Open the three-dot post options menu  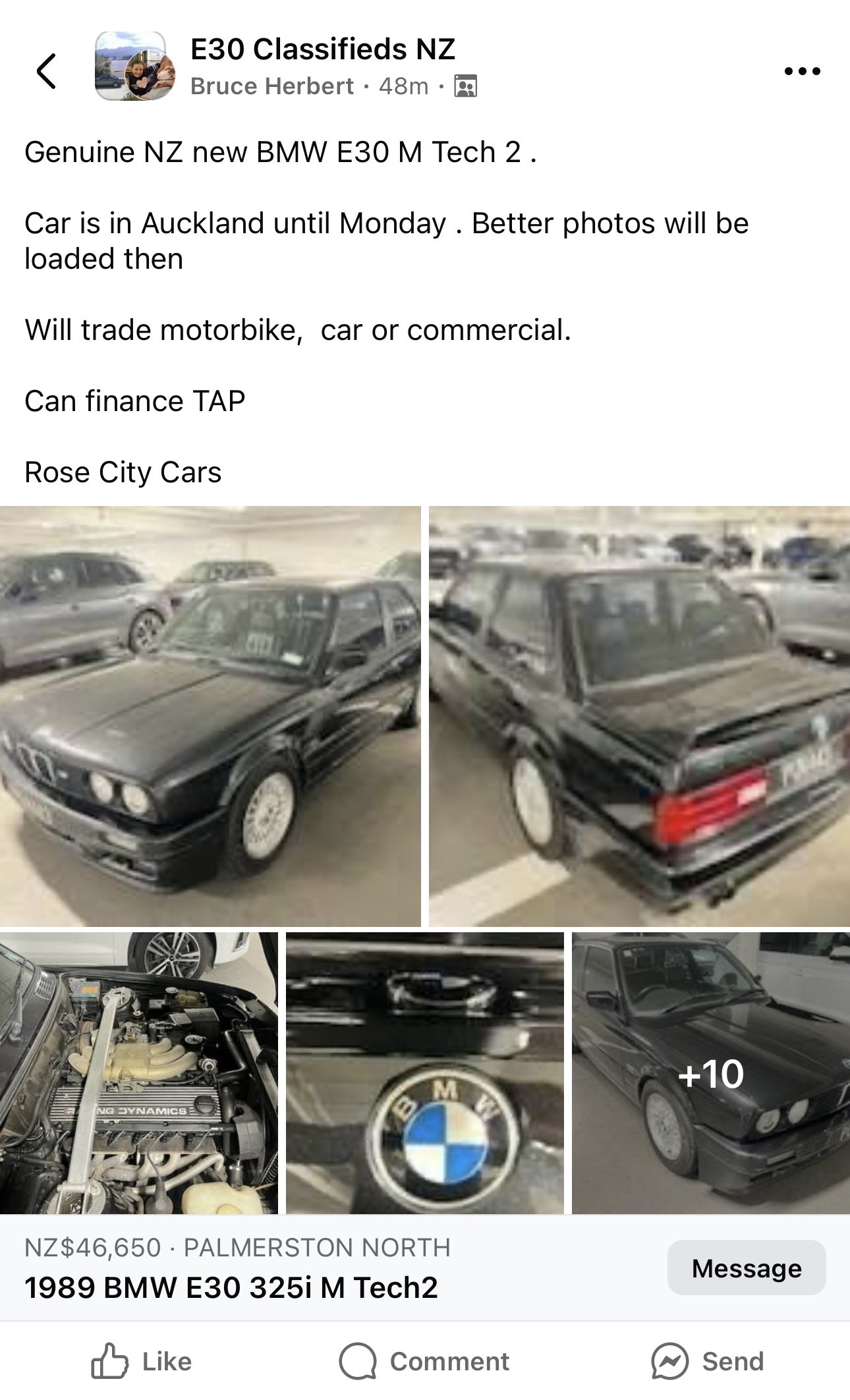pos(802,71)
